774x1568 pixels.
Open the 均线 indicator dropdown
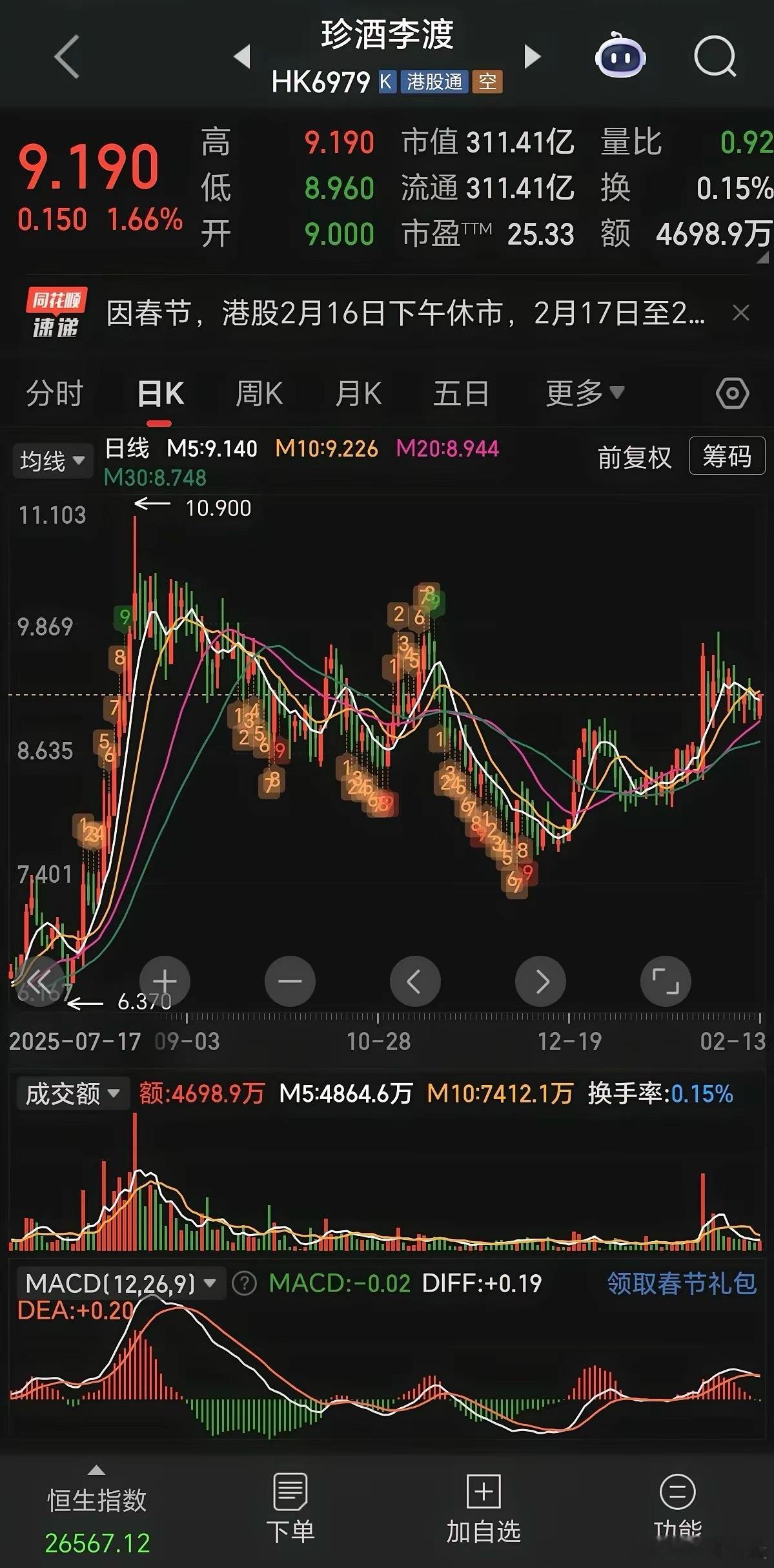pyautogui.click(x=53, y=461)
